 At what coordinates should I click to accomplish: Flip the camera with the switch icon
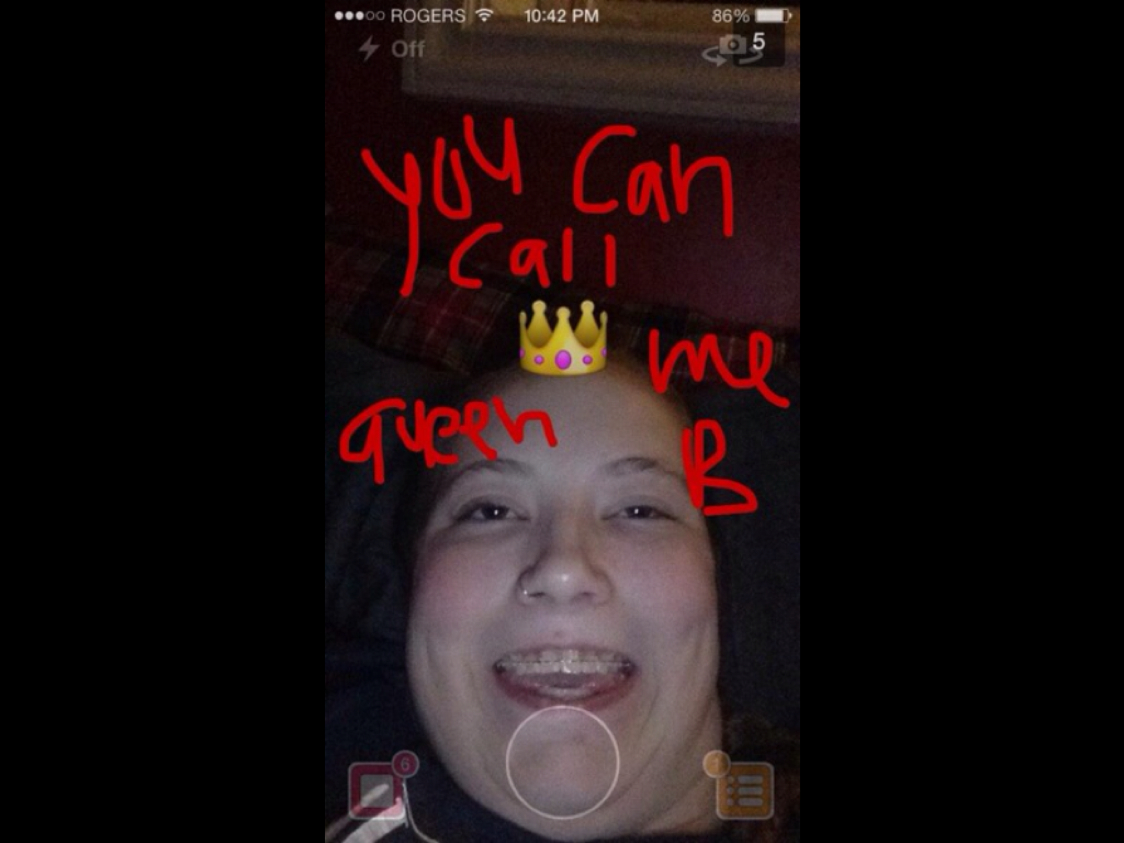coord(732,47)
